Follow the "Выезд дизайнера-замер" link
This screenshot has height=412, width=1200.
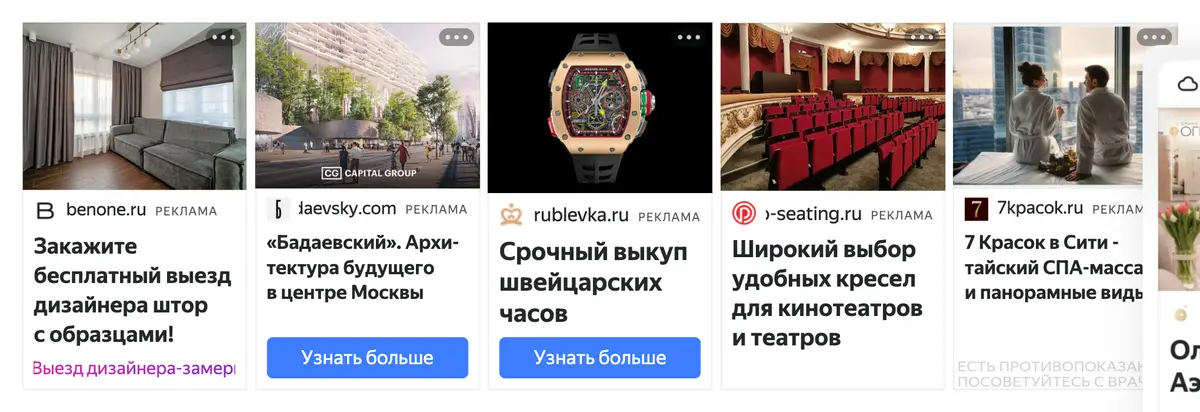tap(134, 368)
